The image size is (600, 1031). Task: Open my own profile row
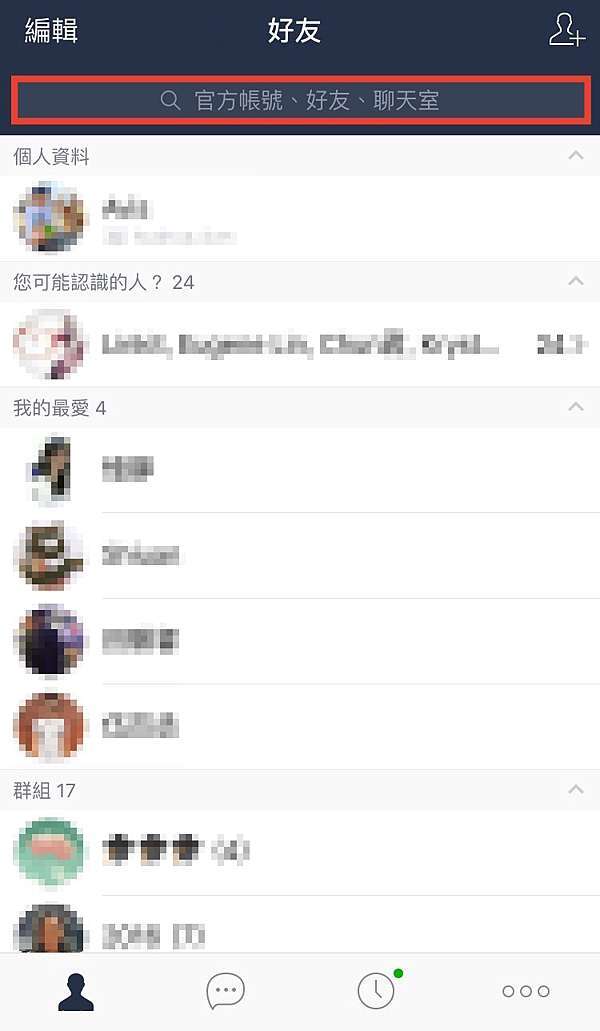pos(300,218)
